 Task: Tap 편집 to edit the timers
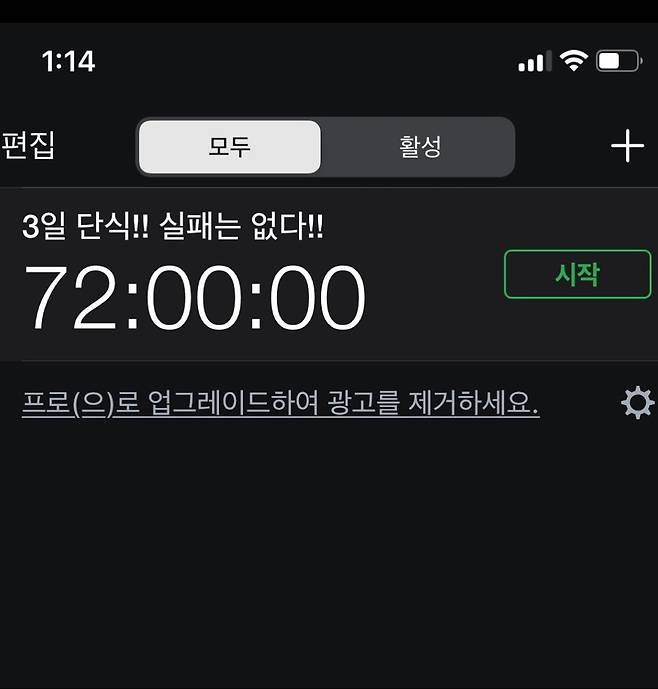28,146
